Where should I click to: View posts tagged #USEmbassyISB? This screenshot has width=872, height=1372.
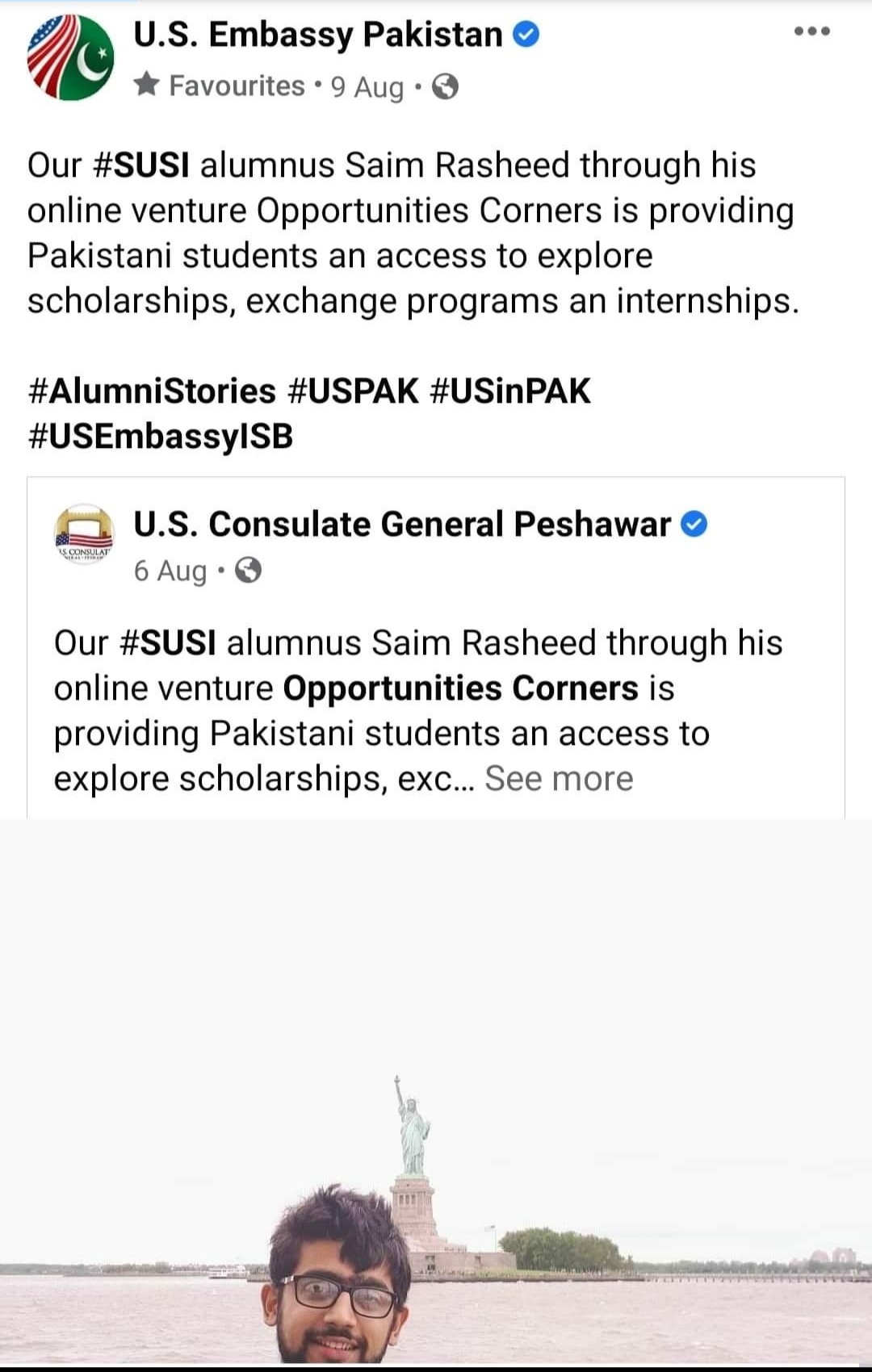[160, 436]
